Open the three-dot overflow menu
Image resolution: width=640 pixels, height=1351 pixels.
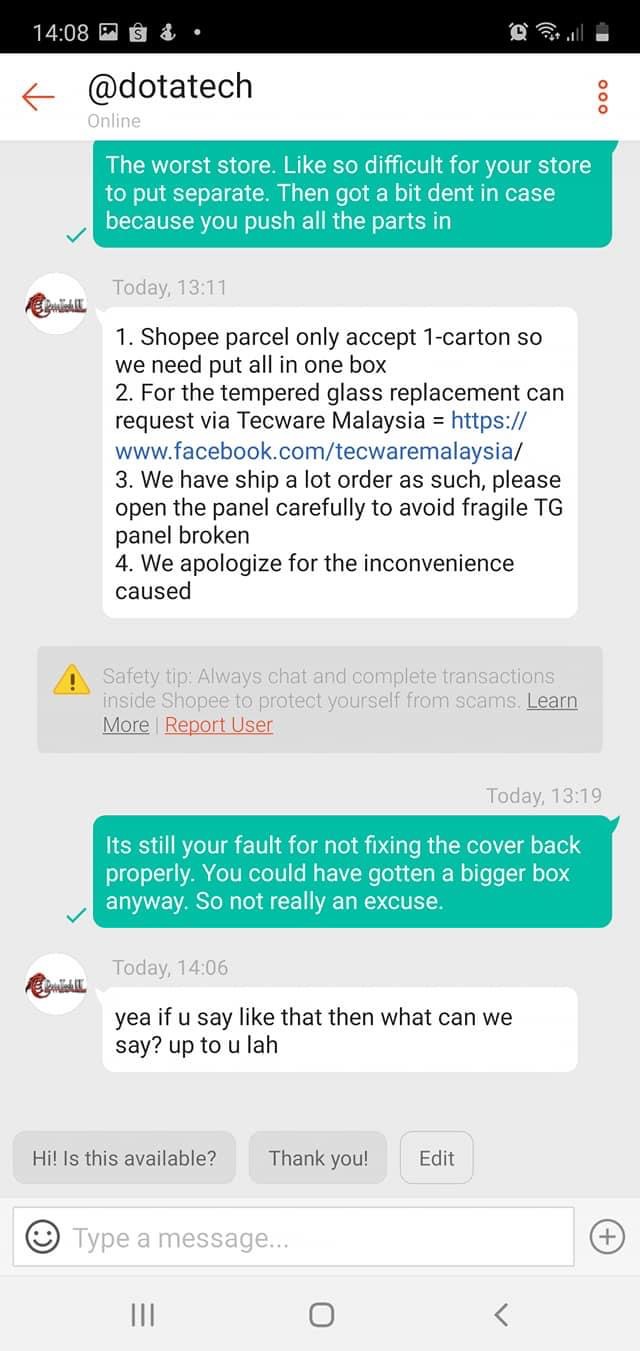point(602,97)
